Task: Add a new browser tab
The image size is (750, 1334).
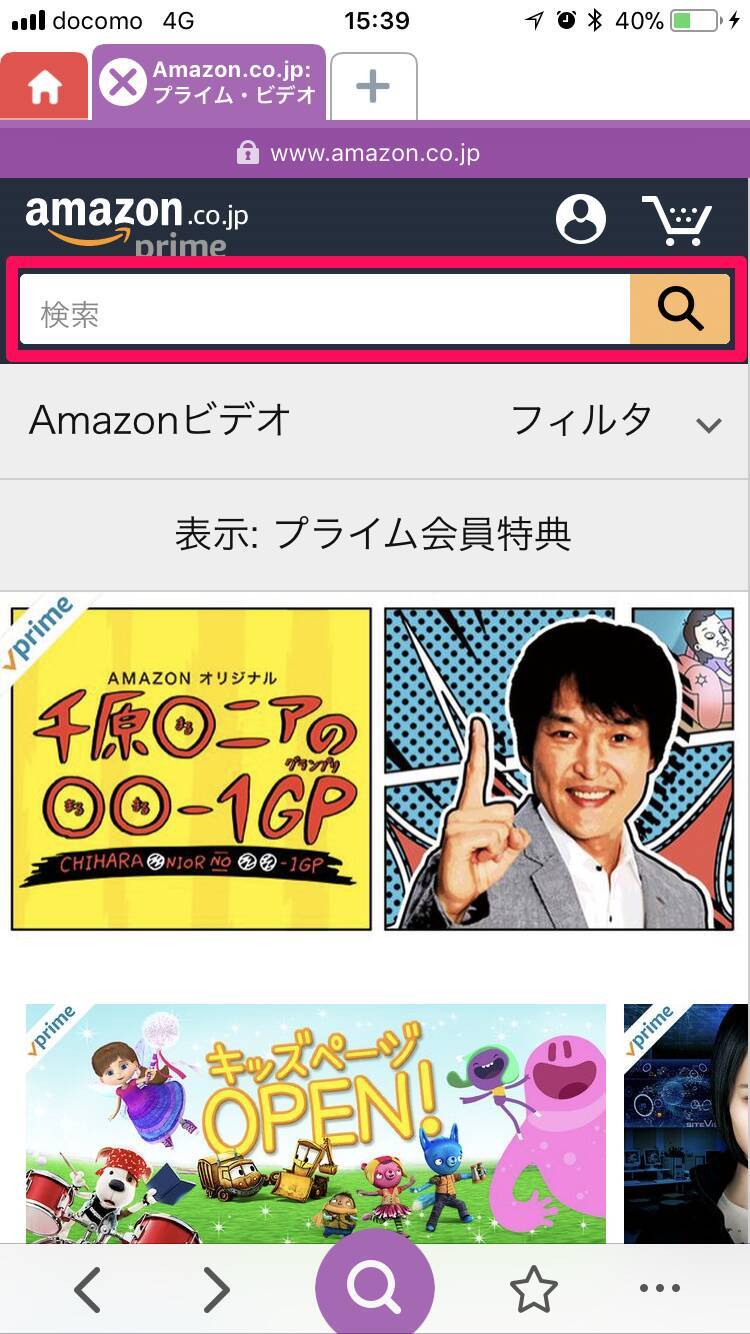Action: point(373,86)
